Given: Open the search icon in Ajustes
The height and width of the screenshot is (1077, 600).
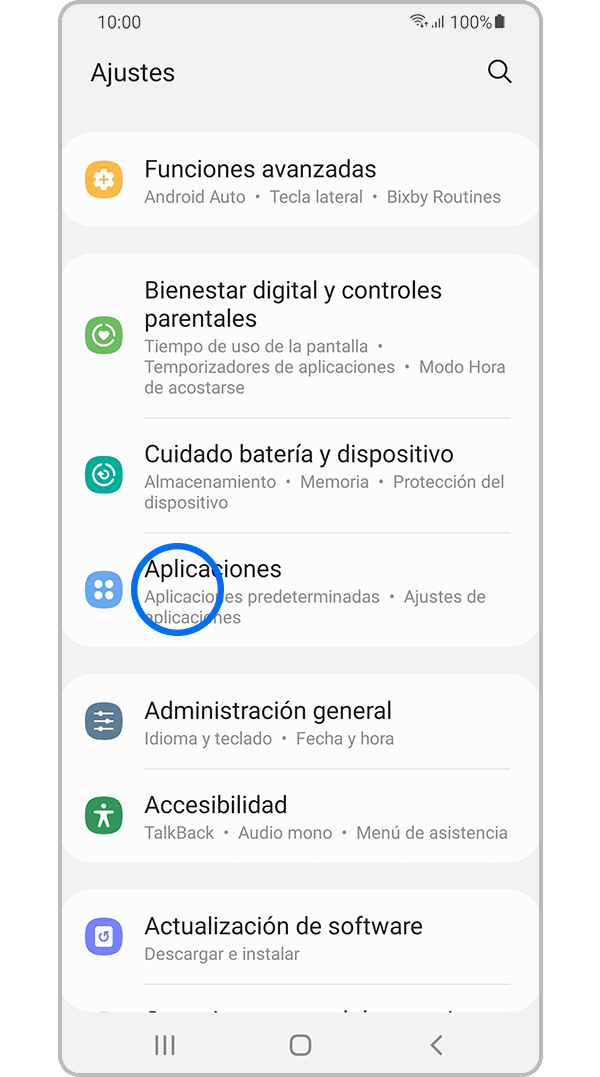Looking at the screenshot, I should pos(499,72).
